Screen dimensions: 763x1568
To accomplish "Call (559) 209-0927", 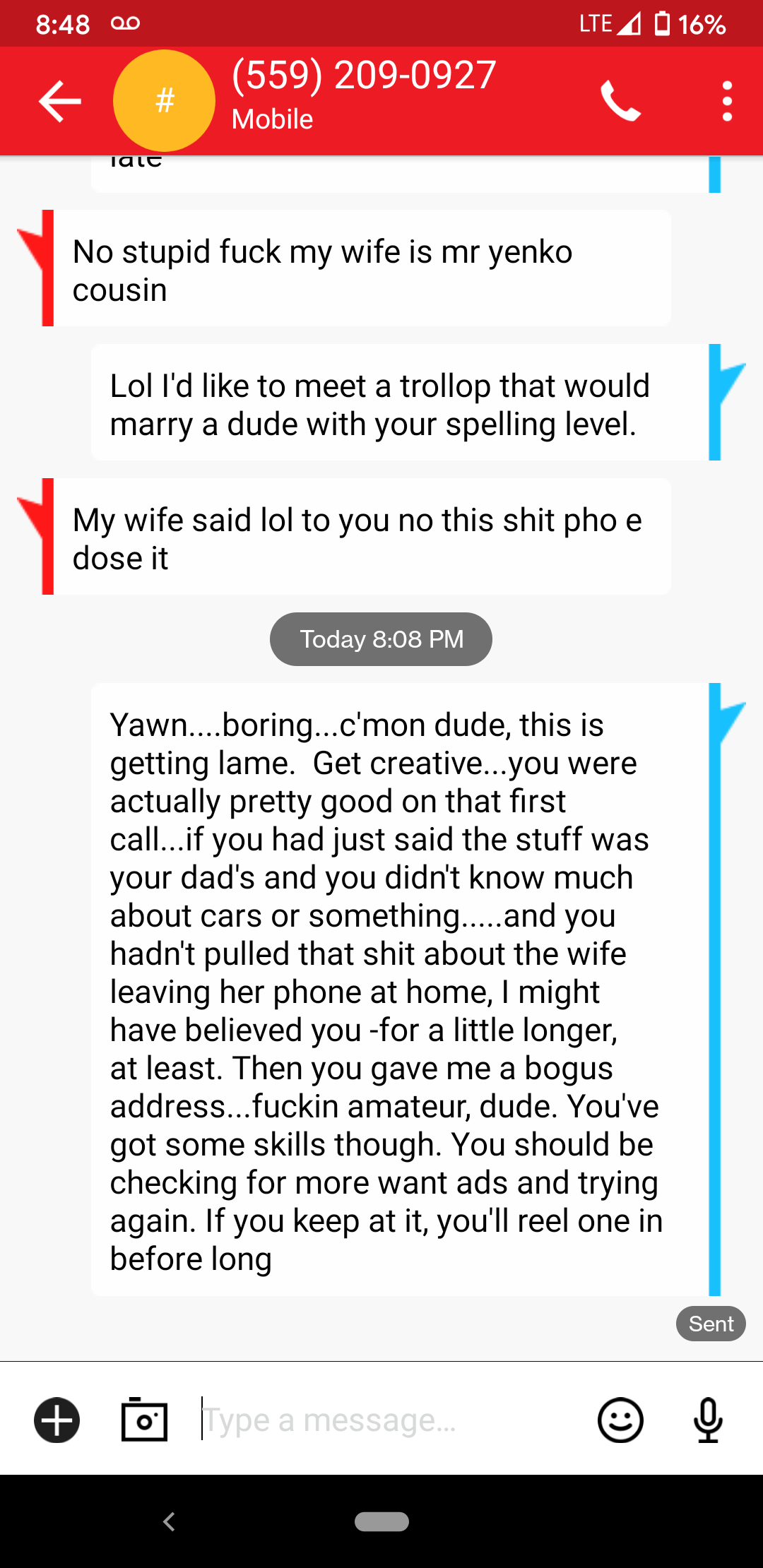I will tap(620, 102).
